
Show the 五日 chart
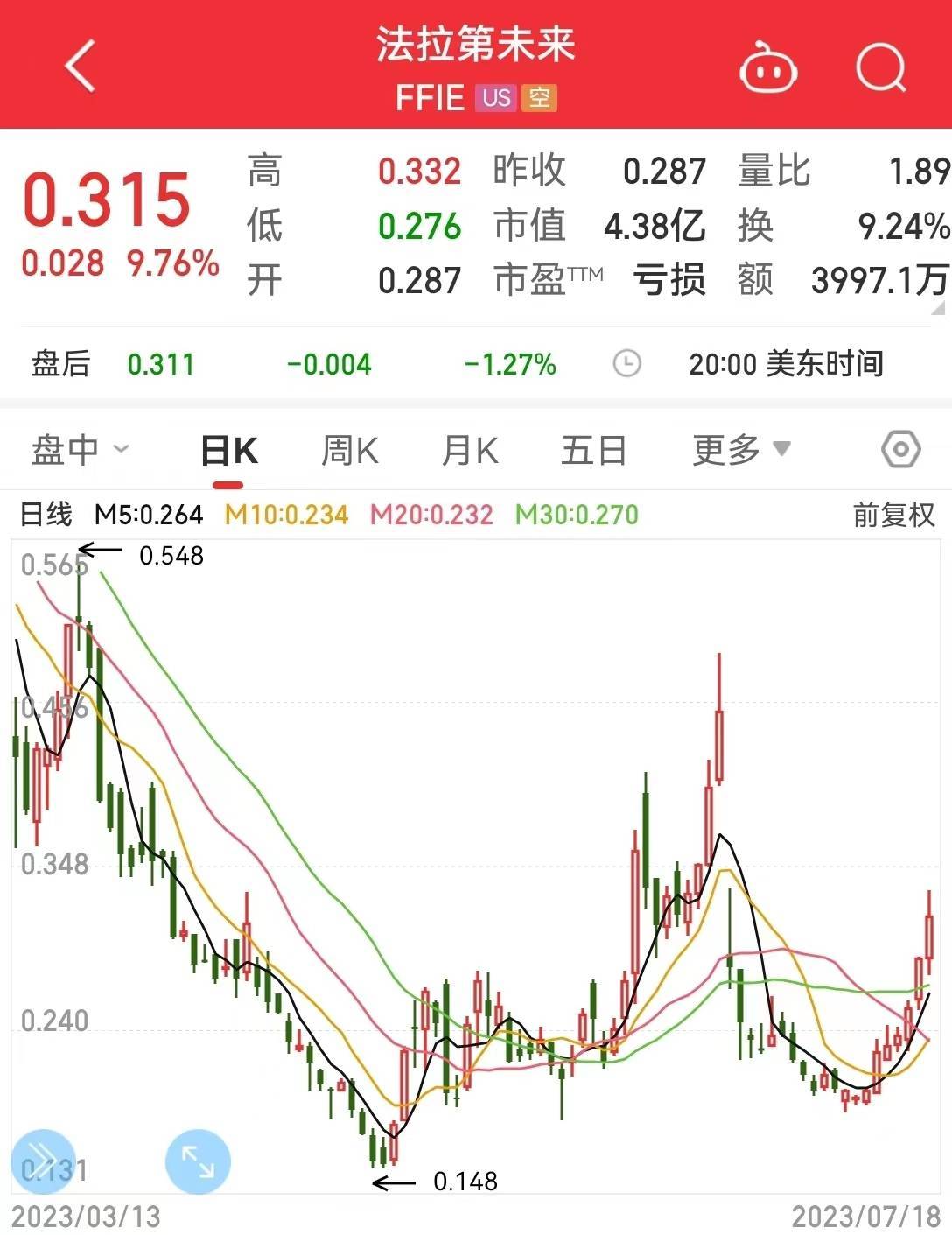click(x=593, y=452)
